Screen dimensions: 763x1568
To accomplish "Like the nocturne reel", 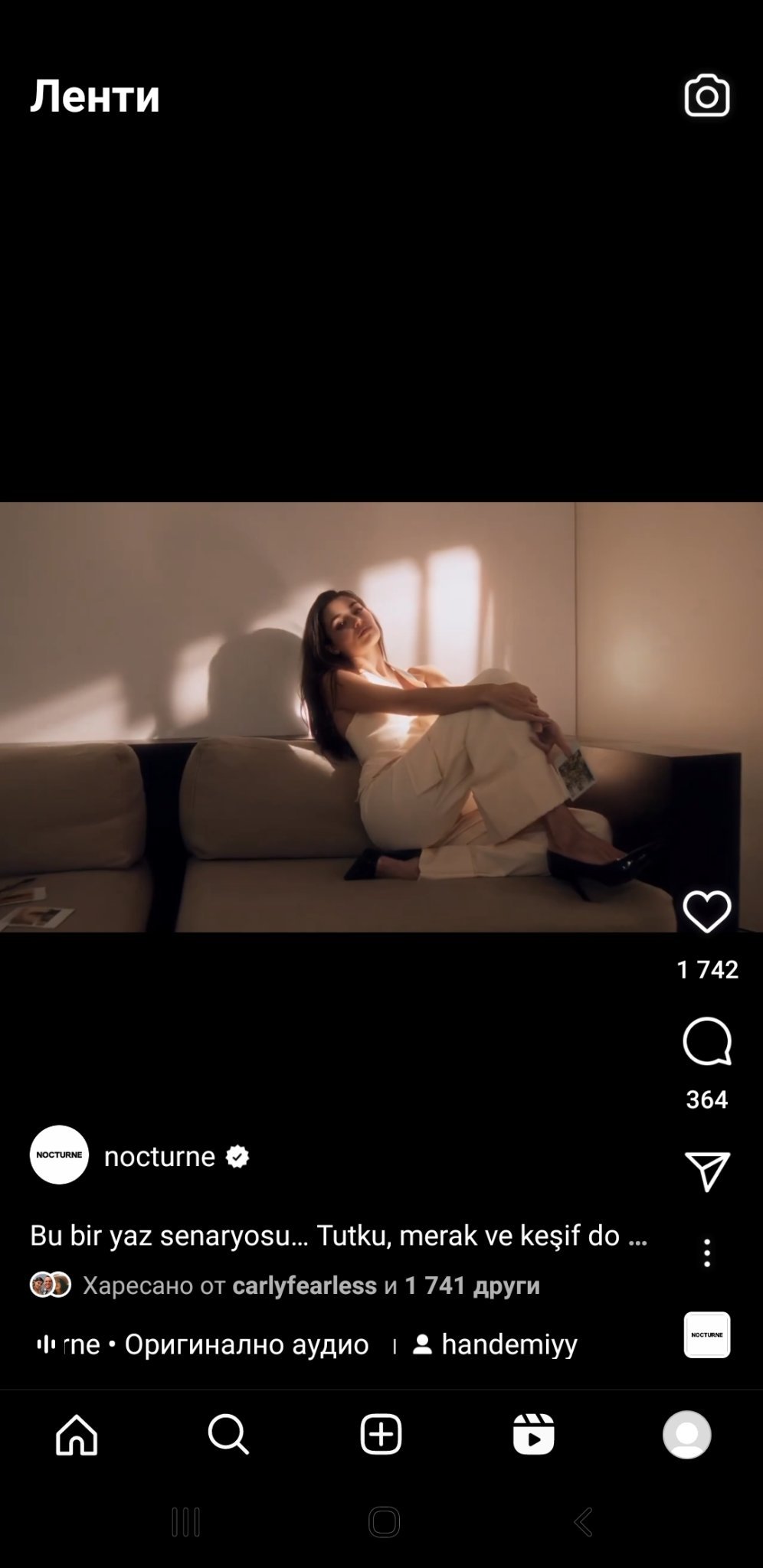I will (706, 911).
